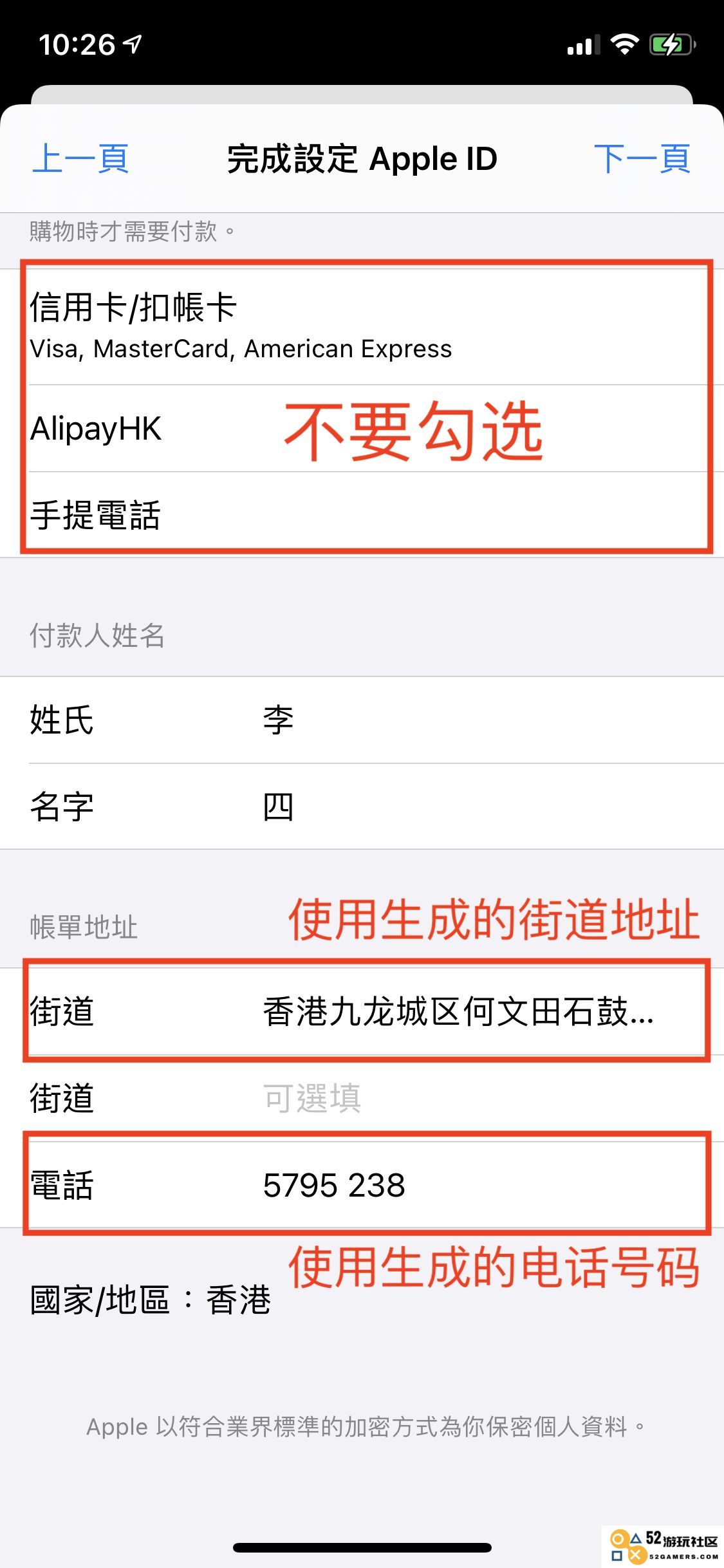724x1568 pixels.
Task: Go back with 上一頁
Action: 80,159
